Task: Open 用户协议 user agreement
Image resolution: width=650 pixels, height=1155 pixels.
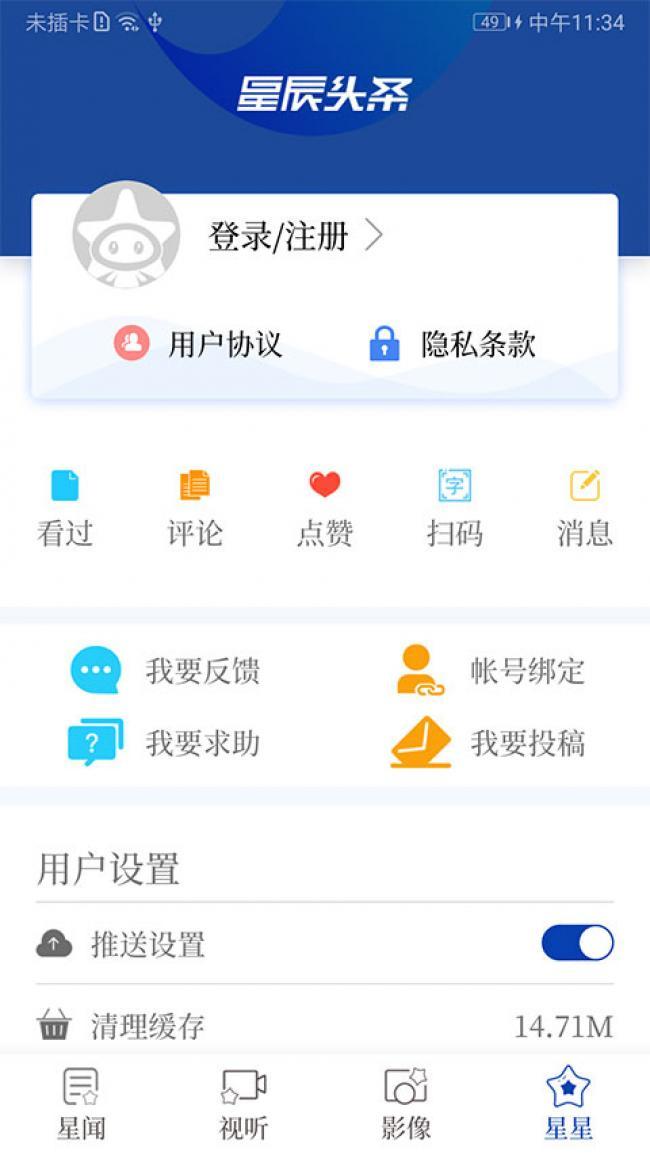Action: tap(198, 344)
